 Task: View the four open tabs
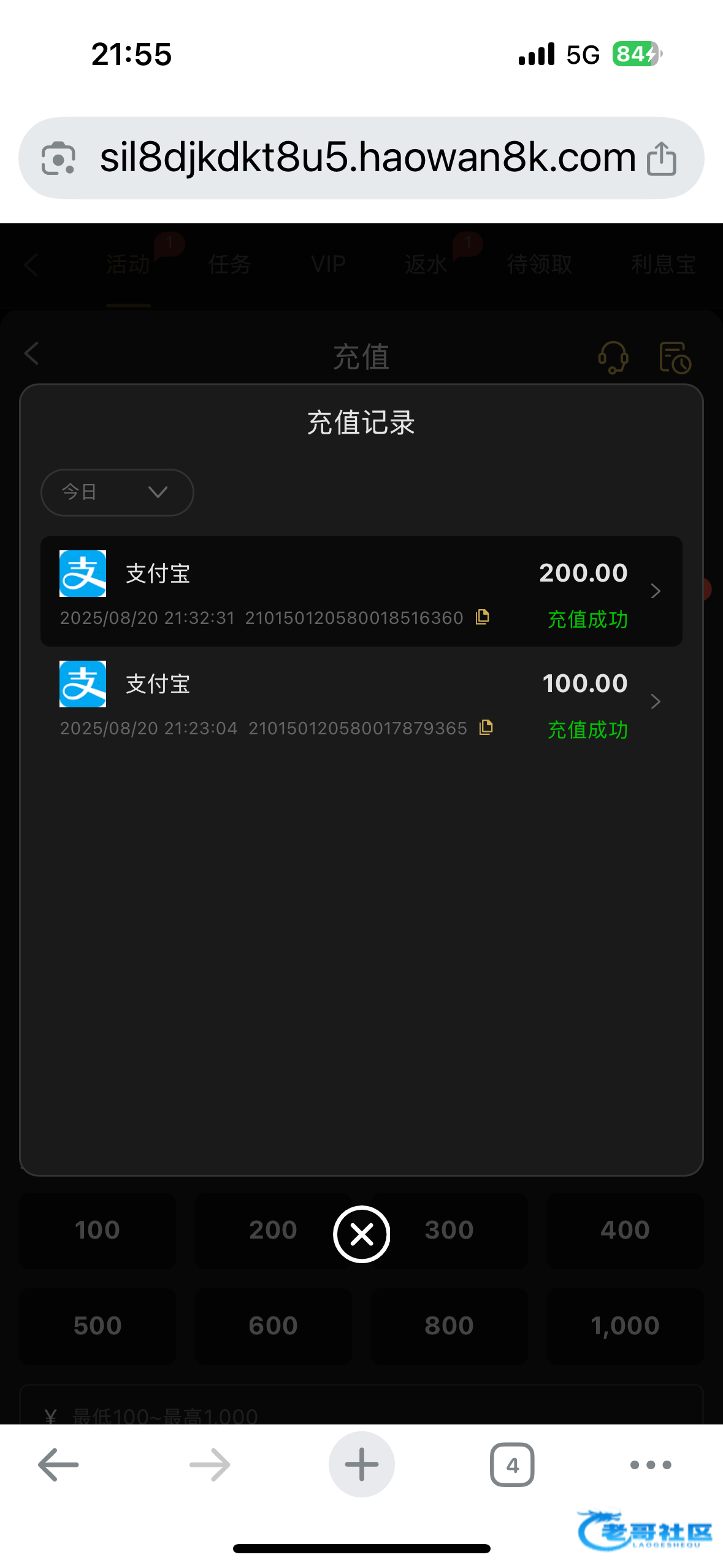(x=512, y=1464)
